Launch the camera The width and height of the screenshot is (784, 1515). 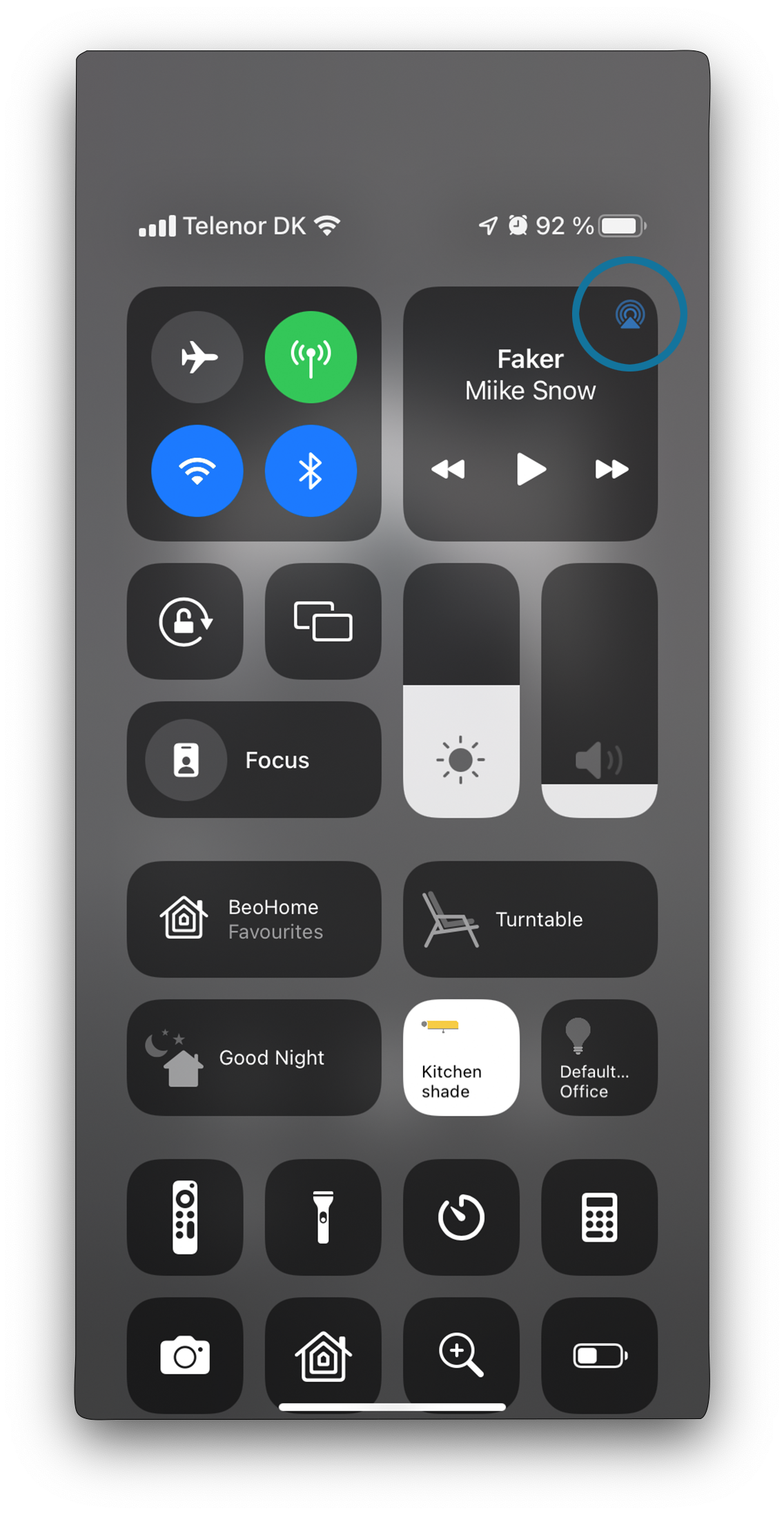pos(185,1355)
